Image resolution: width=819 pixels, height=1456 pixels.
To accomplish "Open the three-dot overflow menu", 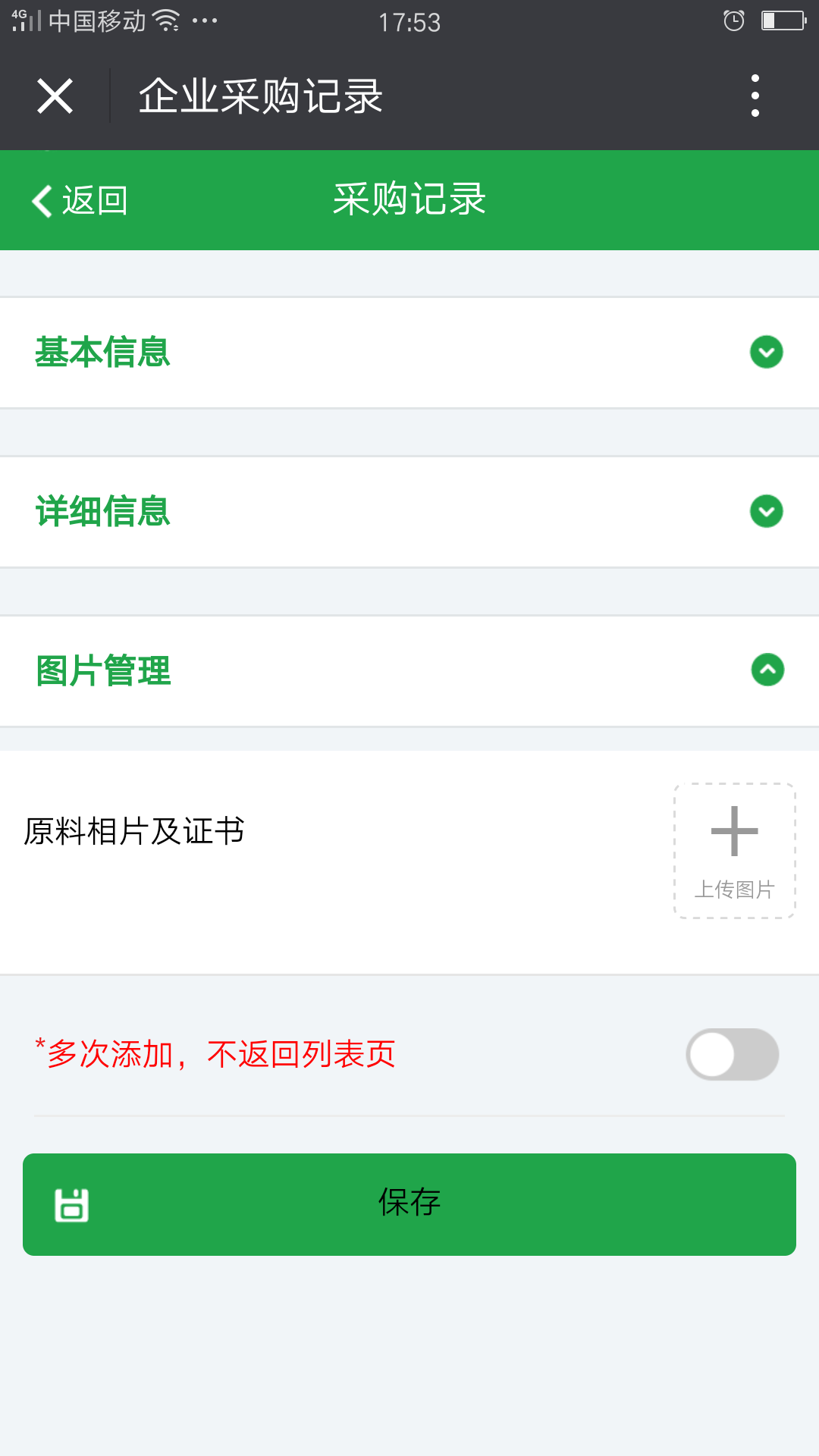I will [755, 96].
